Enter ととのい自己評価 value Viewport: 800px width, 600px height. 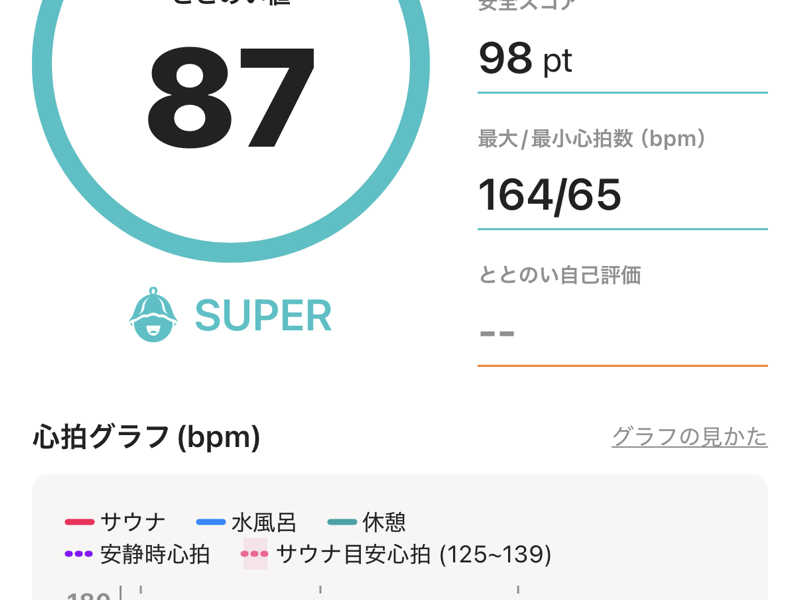click(x=621, y=331)
